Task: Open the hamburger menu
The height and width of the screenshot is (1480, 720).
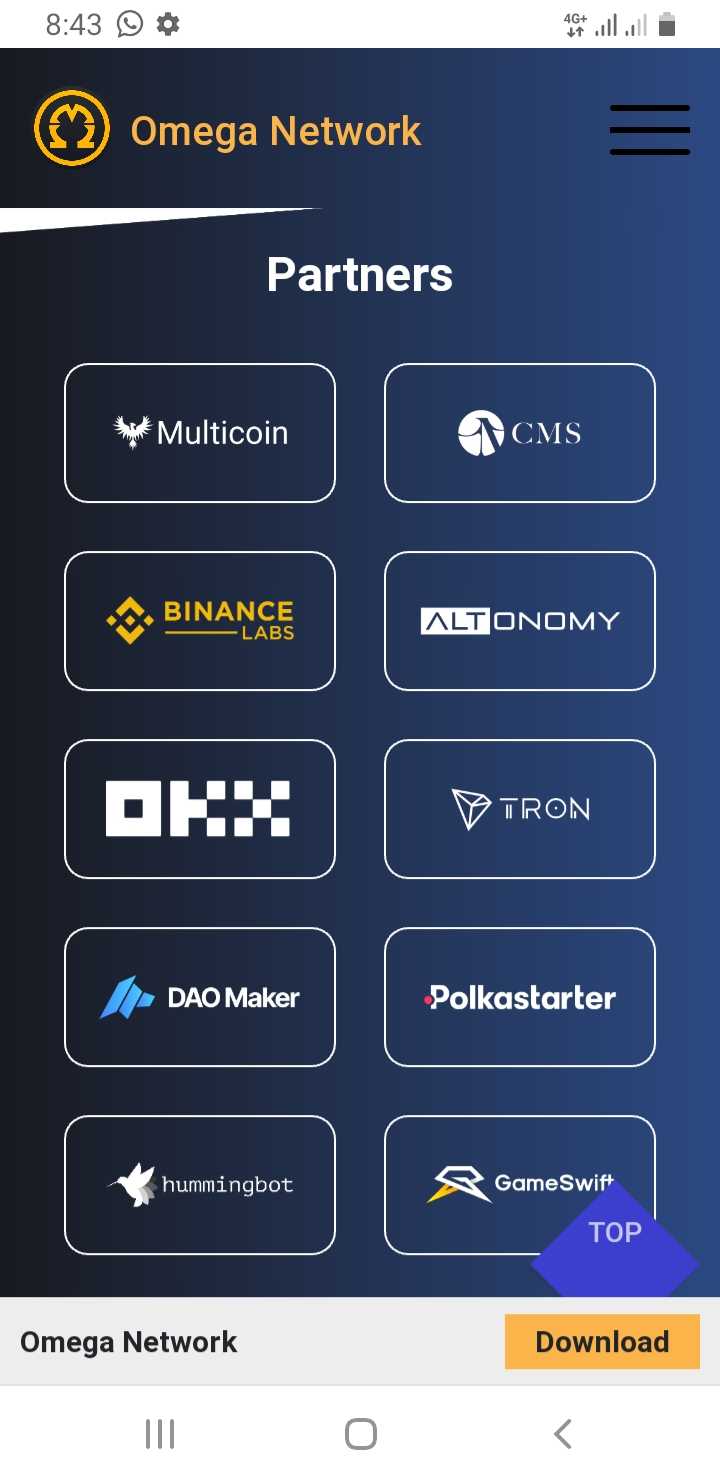Action: (650, 130)
